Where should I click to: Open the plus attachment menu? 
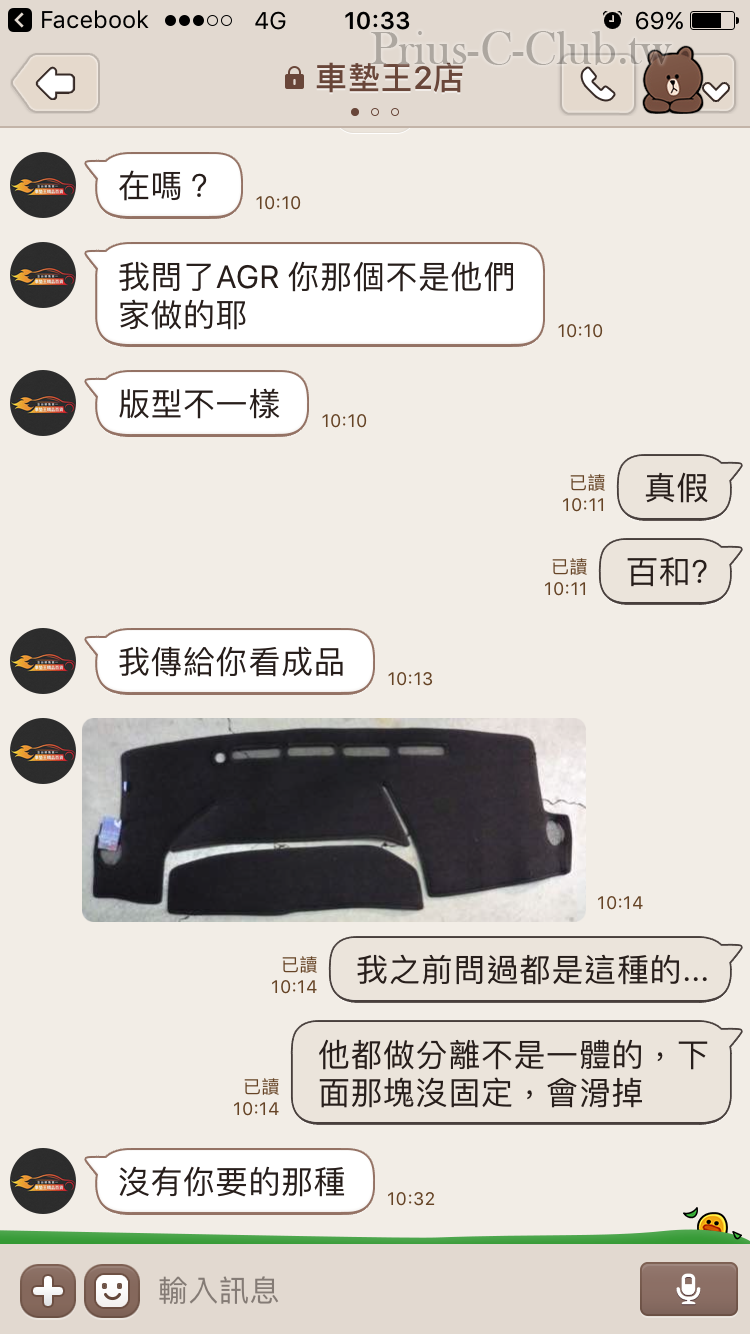[48, 1290]
